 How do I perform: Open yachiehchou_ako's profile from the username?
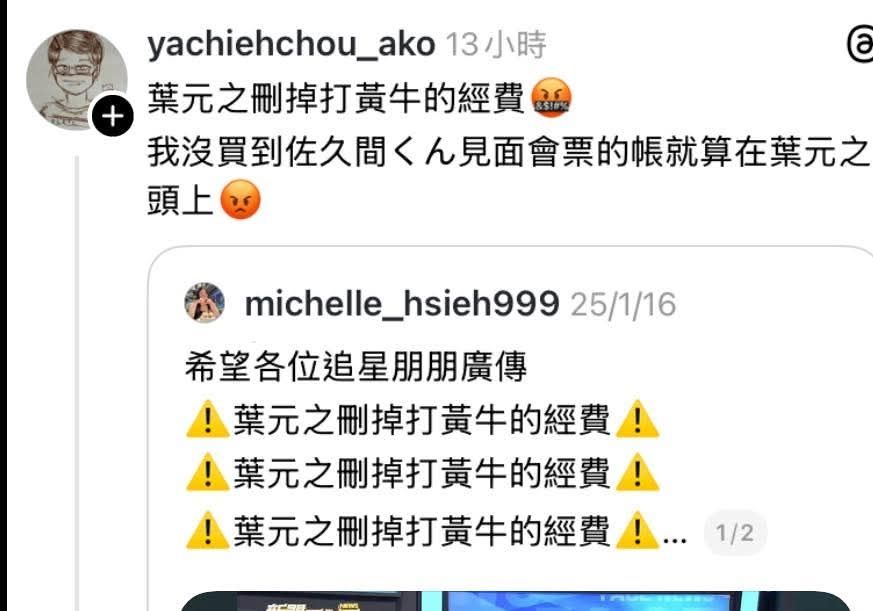tap(291, 45)
